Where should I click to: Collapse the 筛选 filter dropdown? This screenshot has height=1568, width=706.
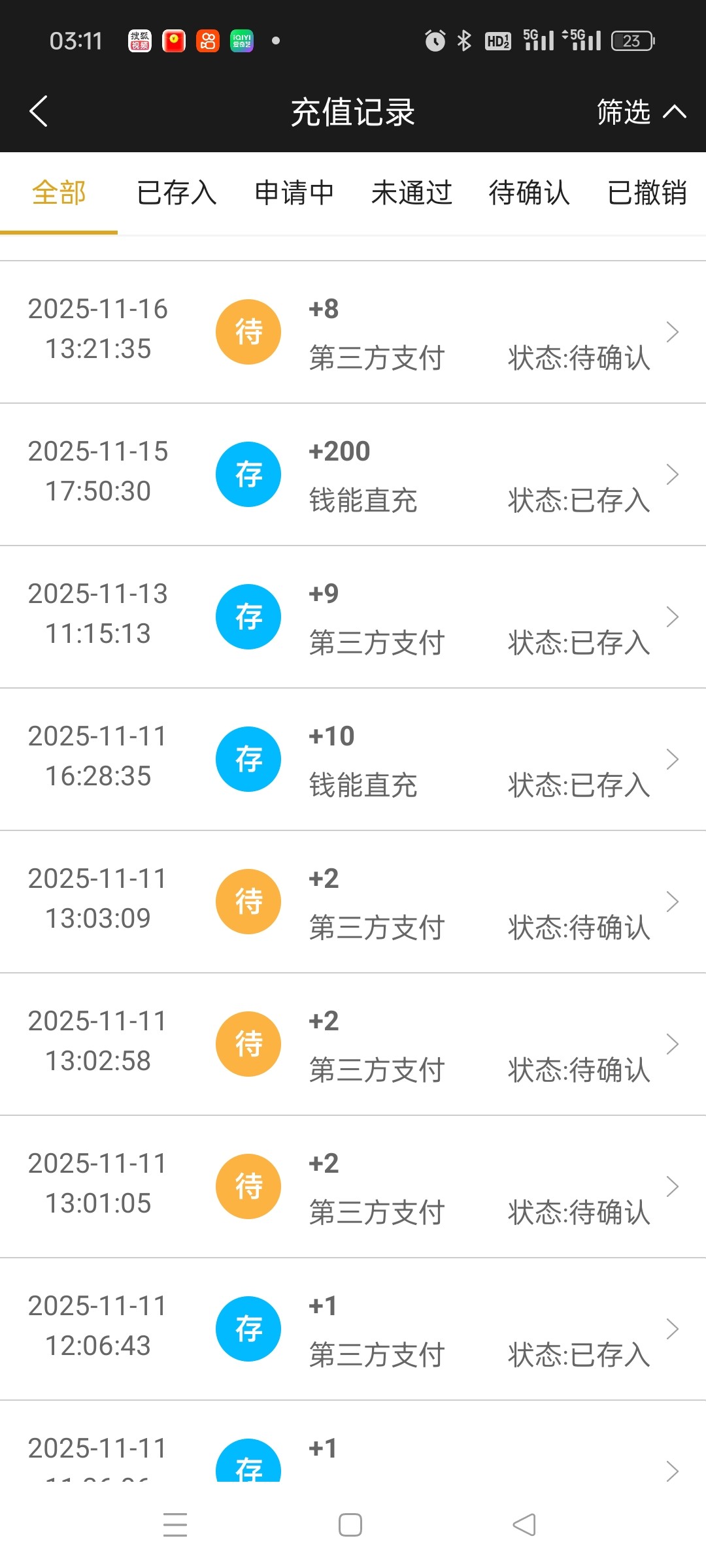641,112
